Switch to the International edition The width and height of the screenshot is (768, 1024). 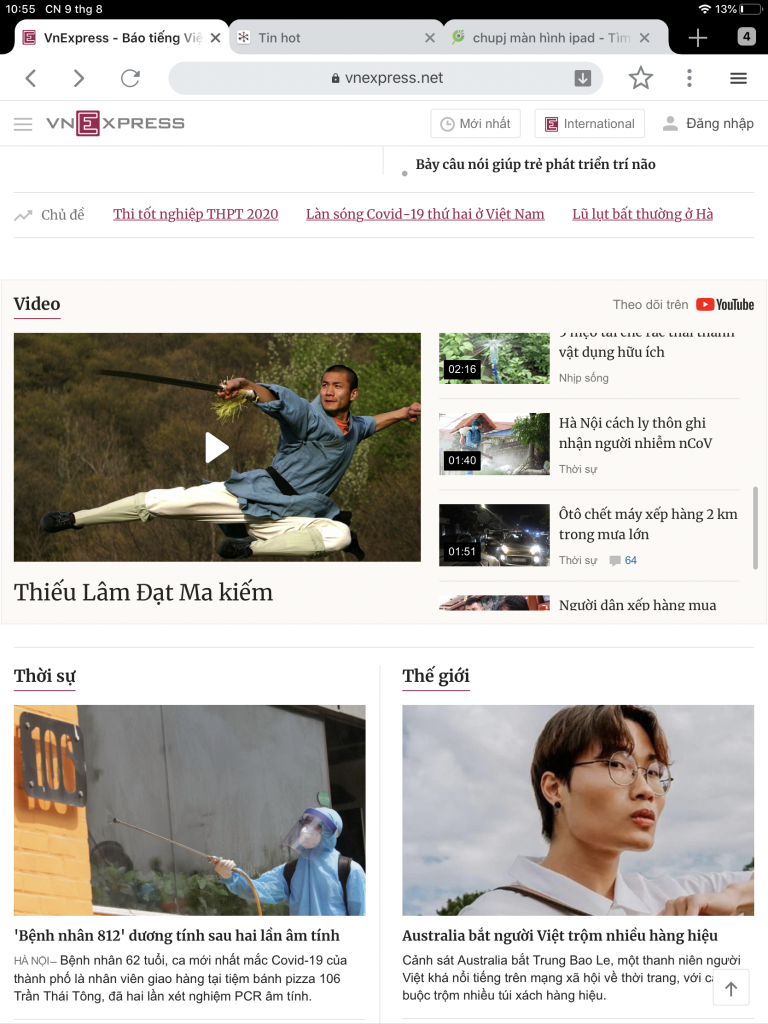(589, 124)
